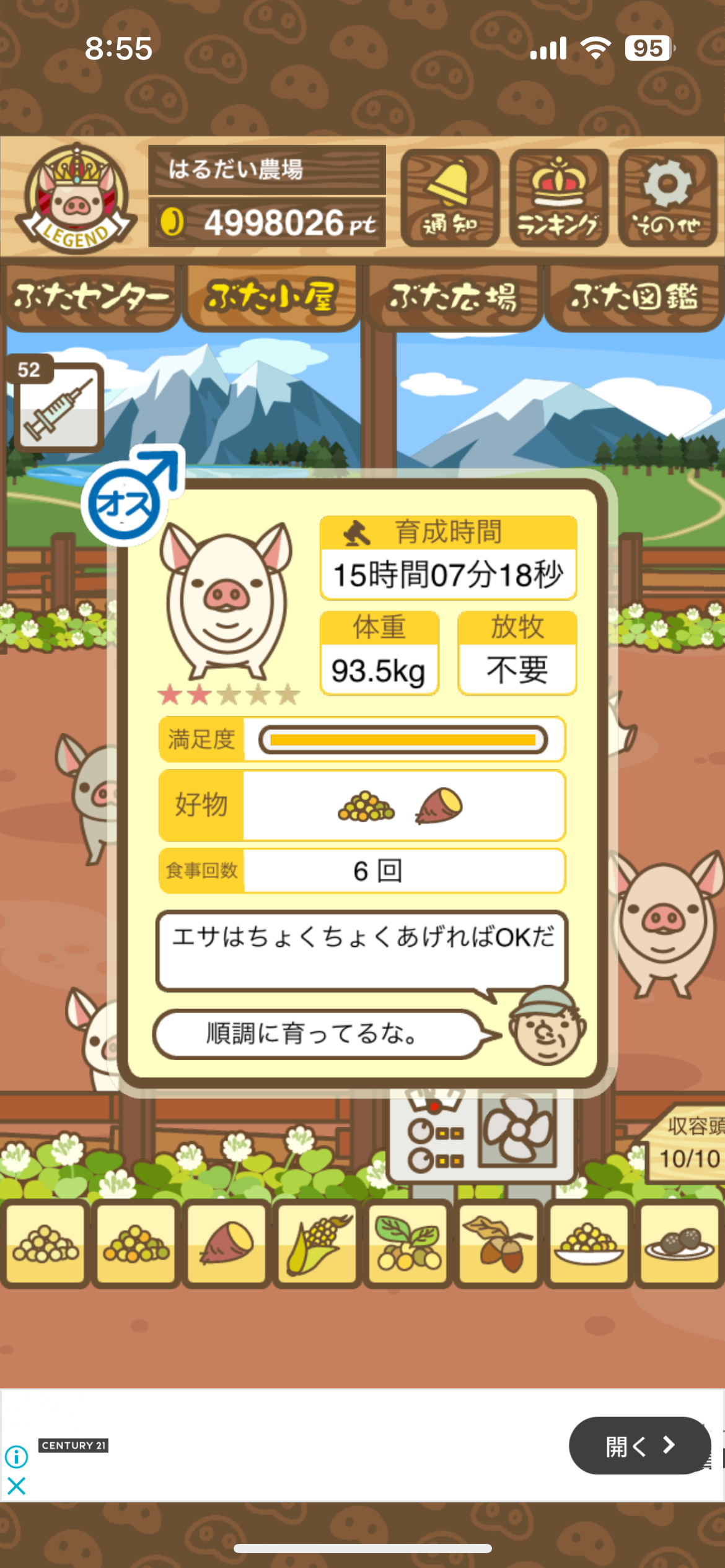Select the plain pale pellet feed pile

[45, 1242]
